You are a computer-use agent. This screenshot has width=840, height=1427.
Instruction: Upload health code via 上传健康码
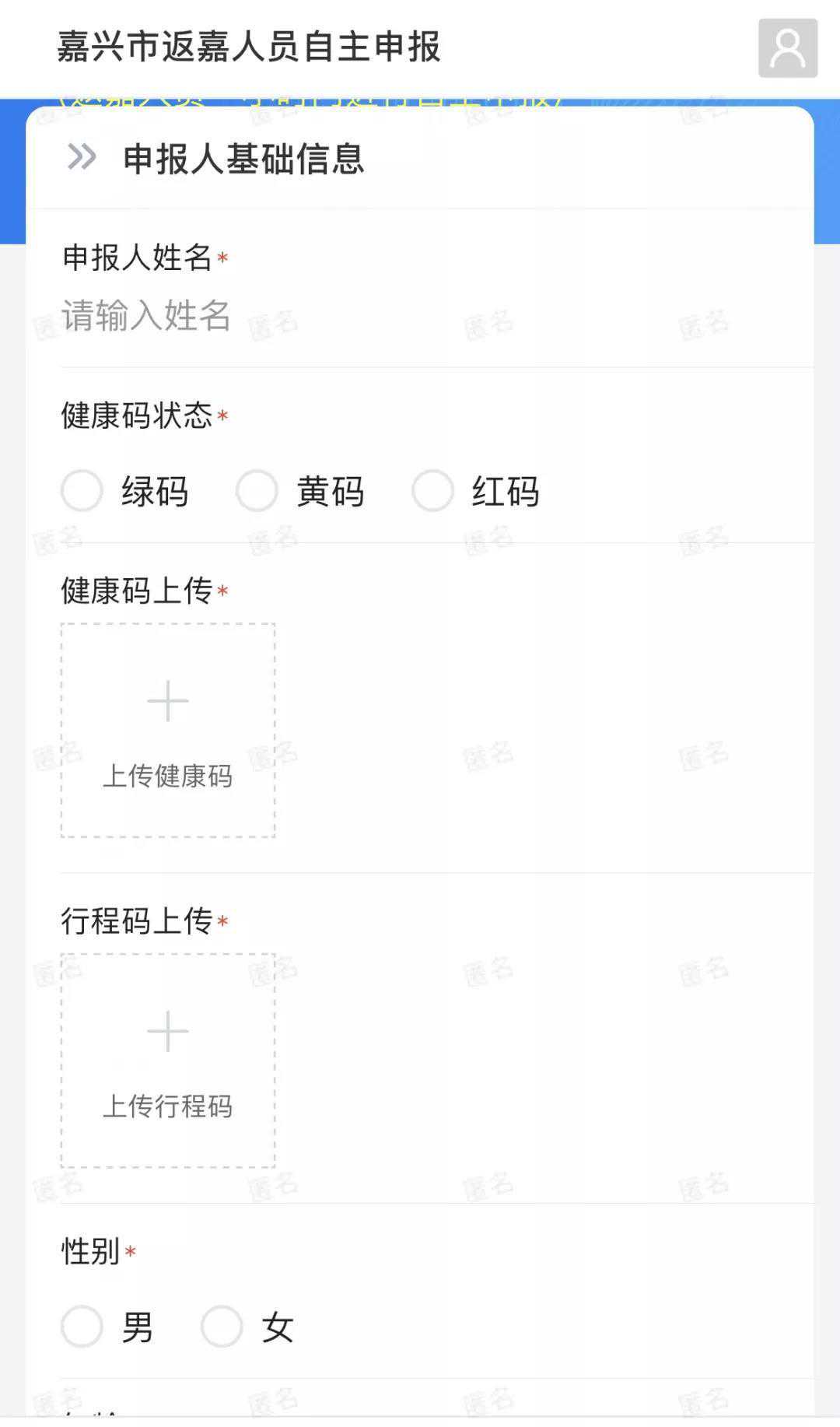[168, 730]
